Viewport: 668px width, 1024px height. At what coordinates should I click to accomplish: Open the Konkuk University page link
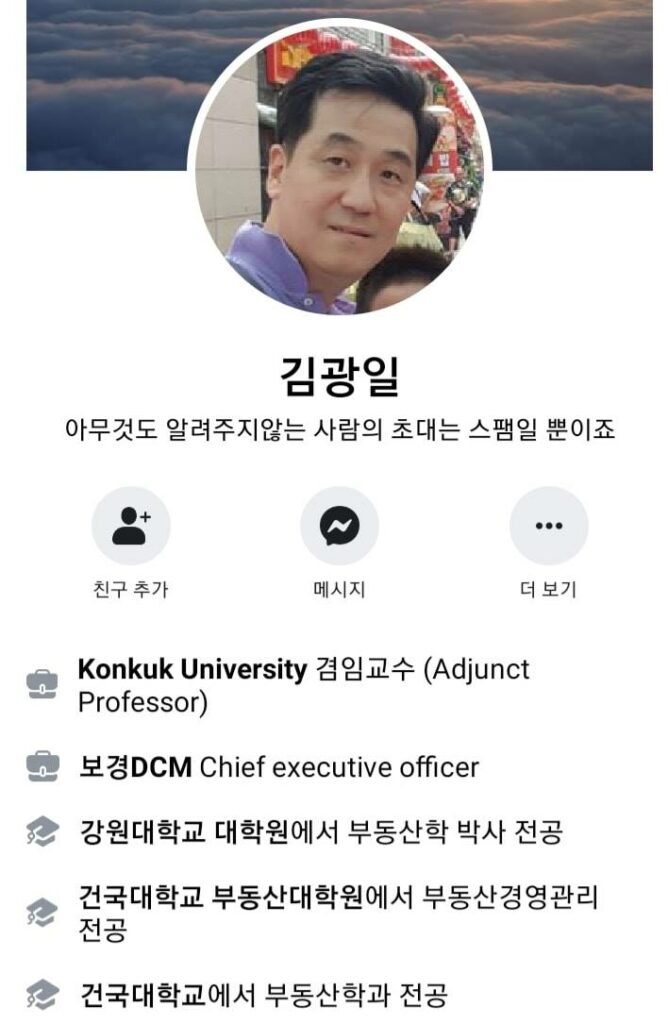click(x=192, y=669)
